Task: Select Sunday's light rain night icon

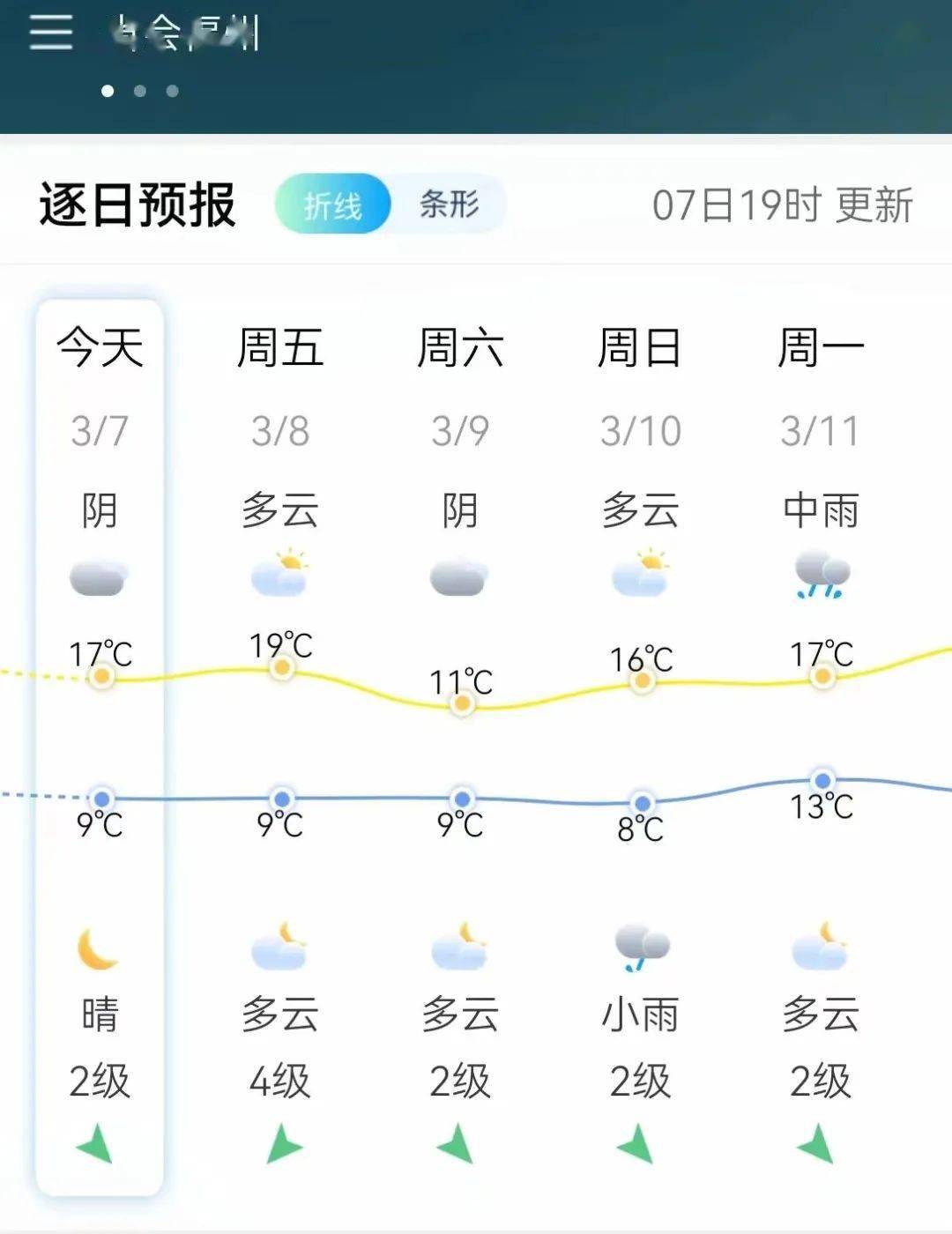Action: (641, 945)
